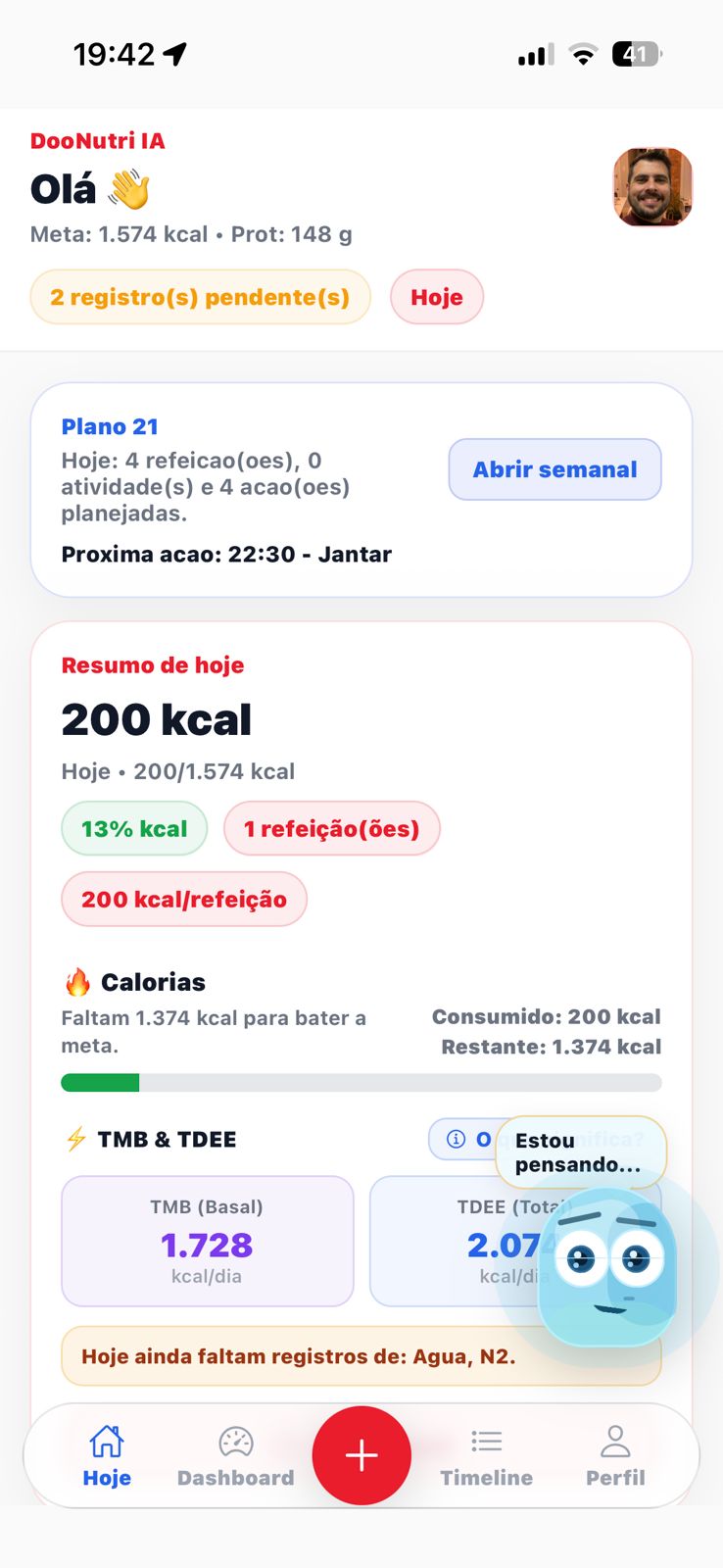
Task: Toggle the 200 kcal/refeição chip
Action: (183, 899)
